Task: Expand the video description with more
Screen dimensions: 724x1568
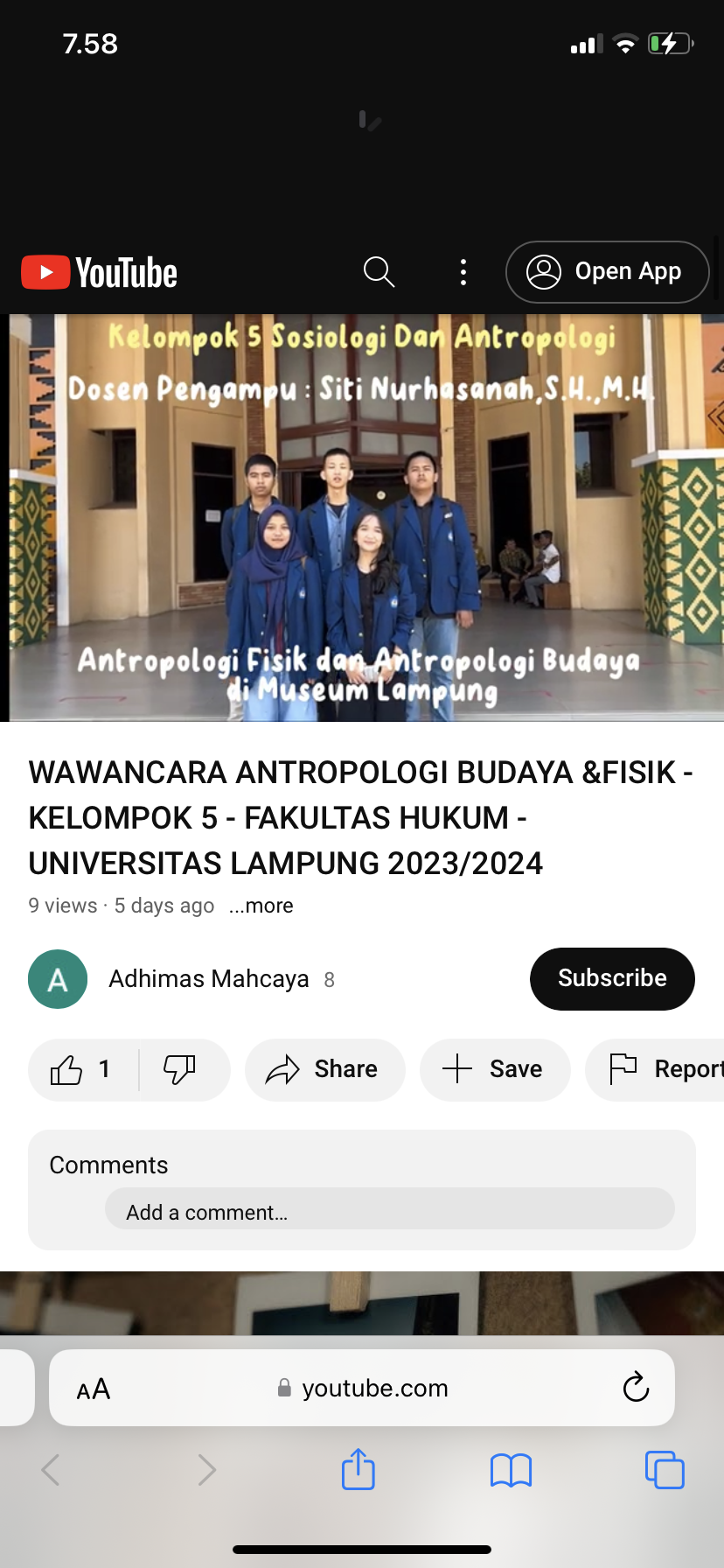Action: point(261,906)
